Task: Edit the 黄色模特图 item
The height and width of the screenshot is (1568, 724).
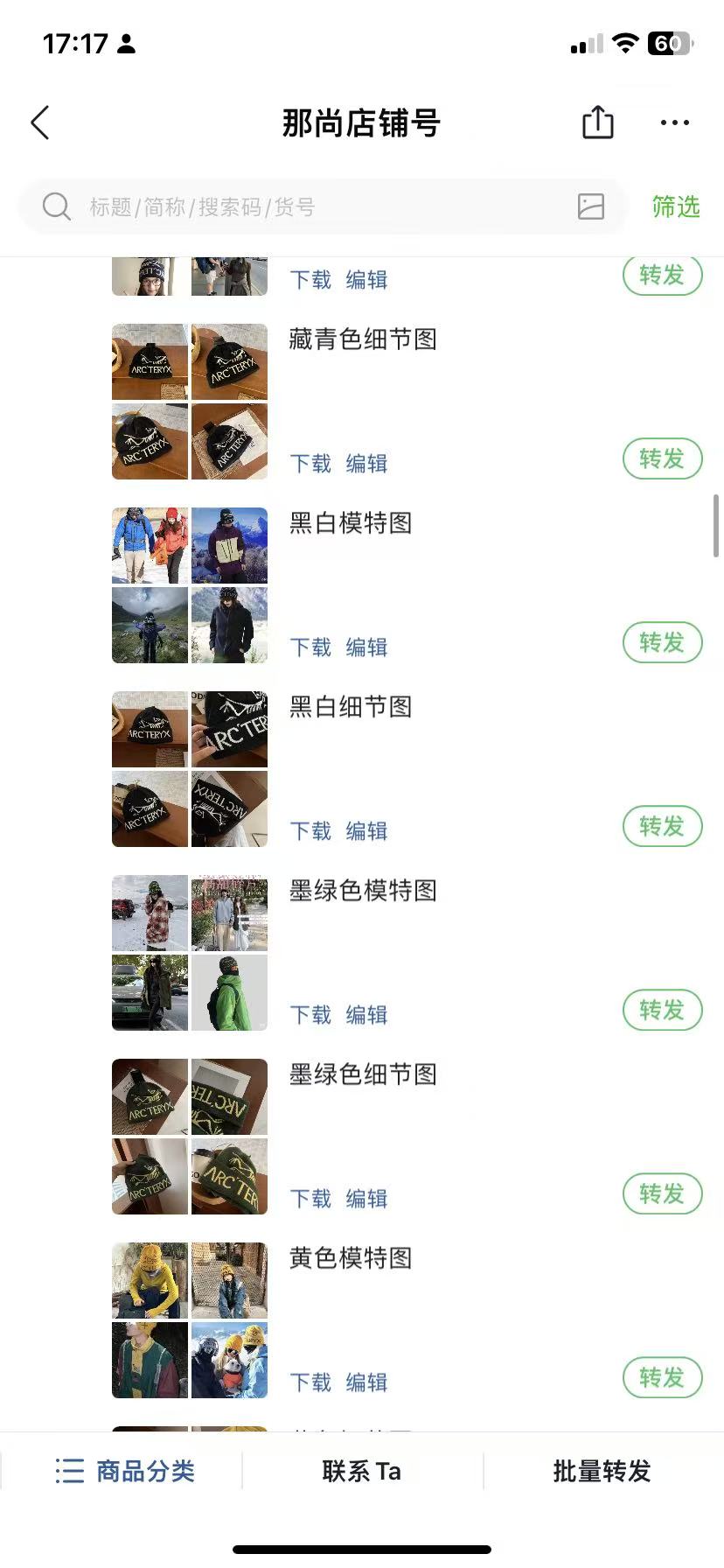Action: [366, 1382]
